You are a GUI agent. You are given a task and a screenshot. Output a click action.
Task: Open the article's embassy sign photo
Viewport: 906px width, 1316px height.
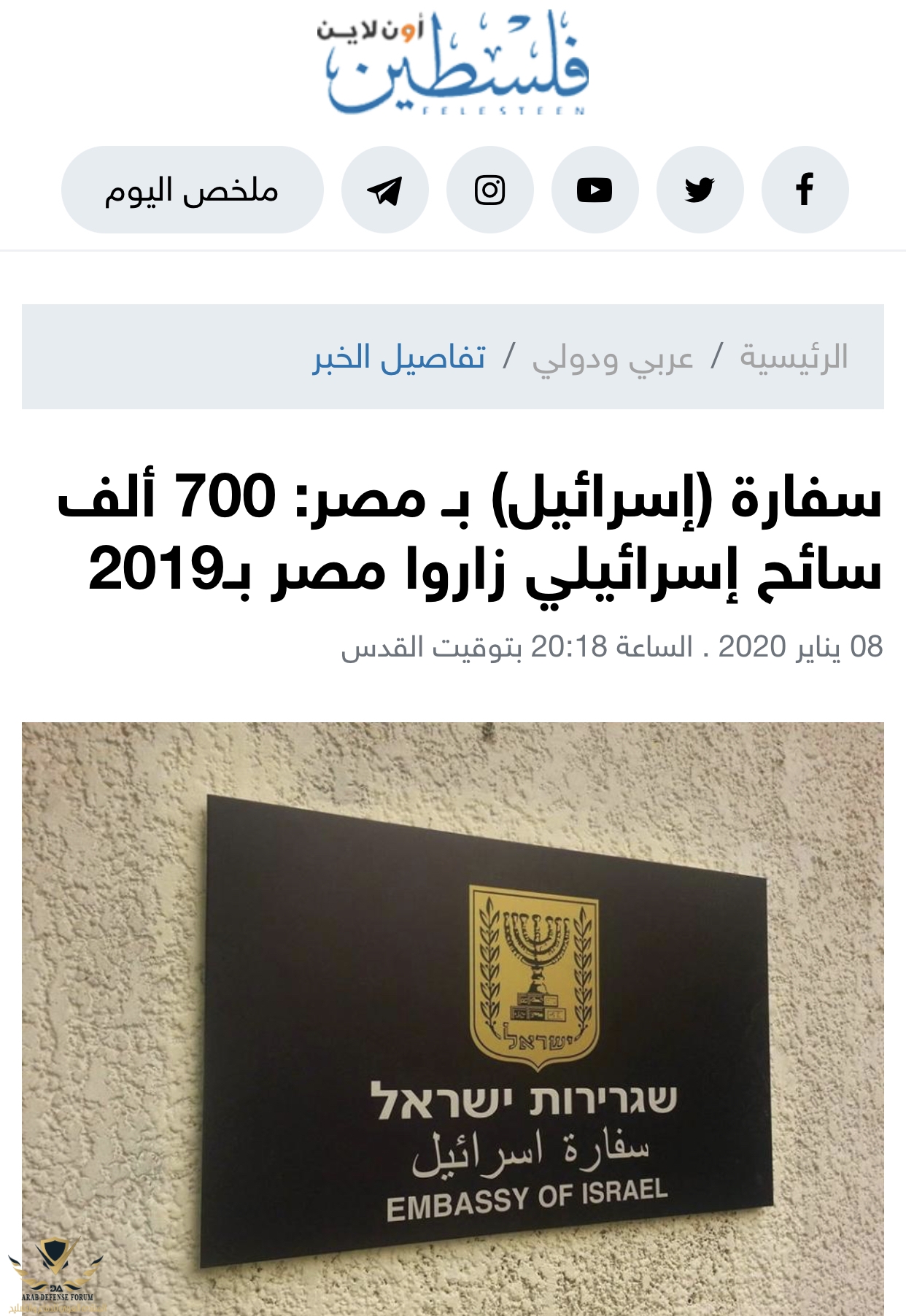click(452, 1018)
